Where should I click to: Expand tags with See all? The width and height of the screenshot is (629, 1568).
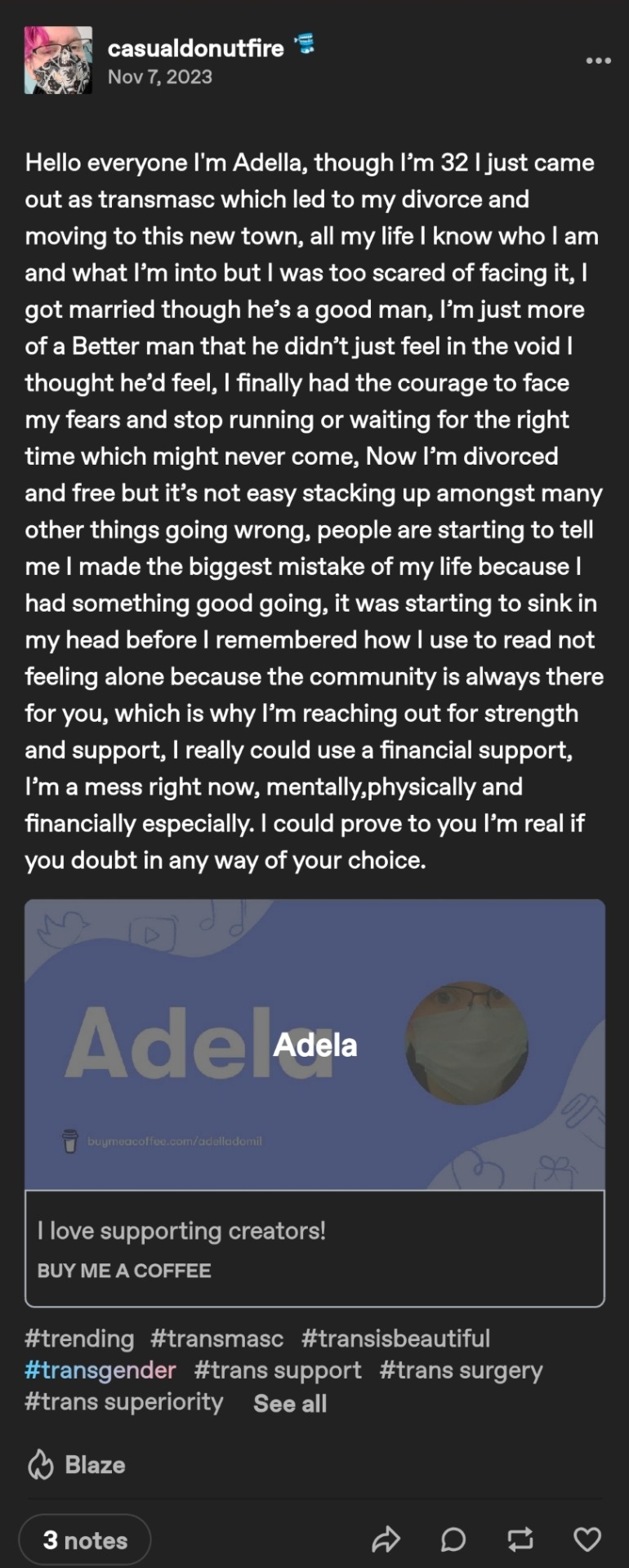[290, 1403]
